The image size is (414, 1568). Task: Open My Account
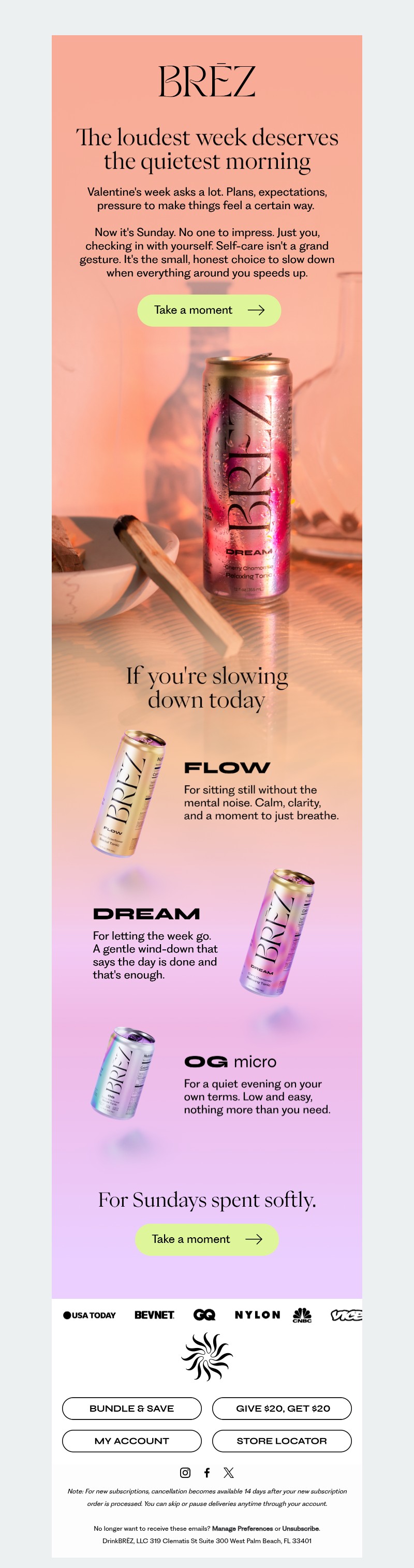(x=131, y=1440)
